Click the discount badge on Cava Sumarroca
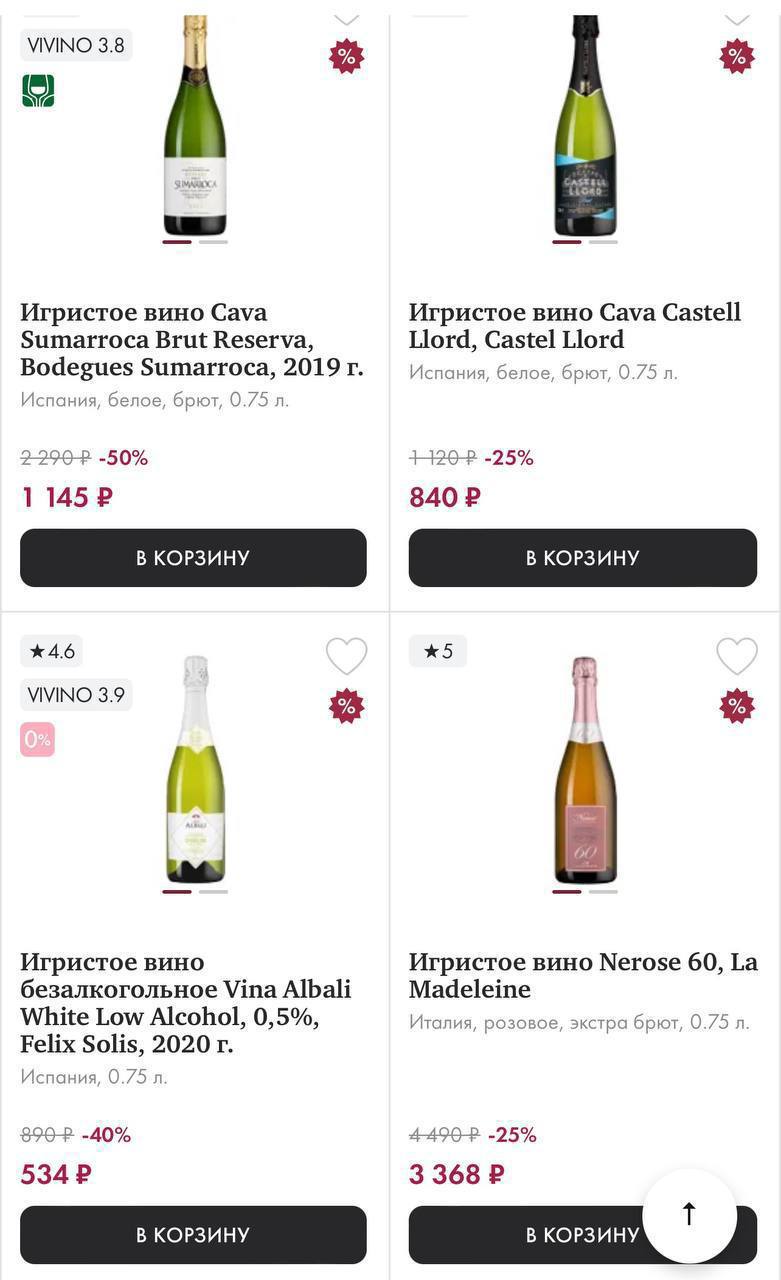Screen dimensions: 781x1280 (345, 56)
